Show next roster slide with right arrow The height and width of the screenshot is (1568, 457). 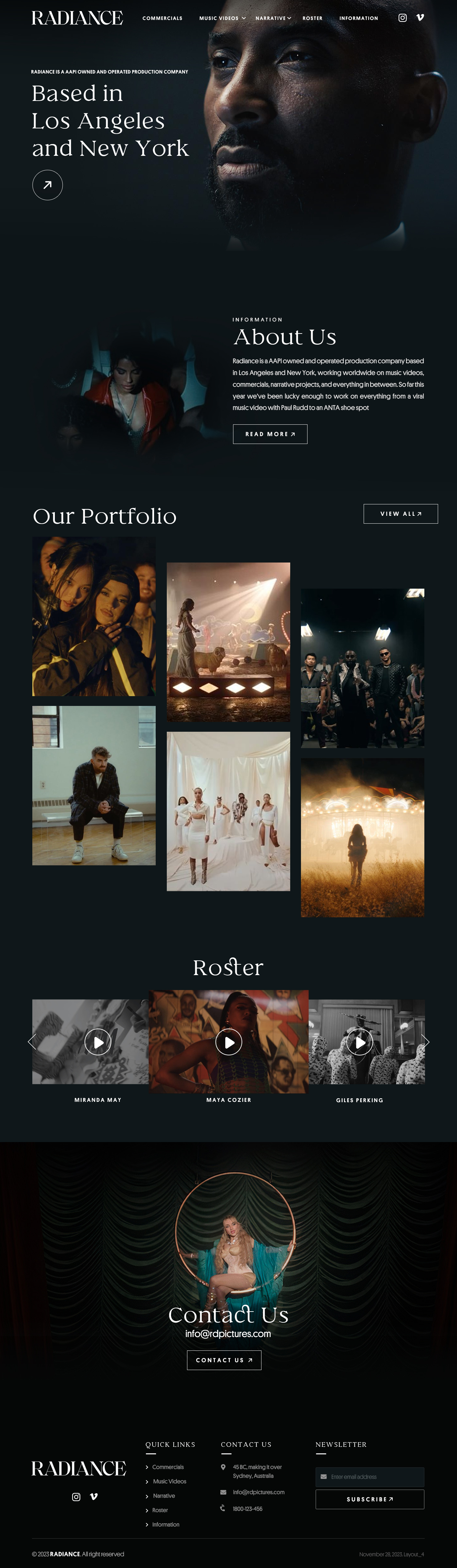[x=425, y=1042]
